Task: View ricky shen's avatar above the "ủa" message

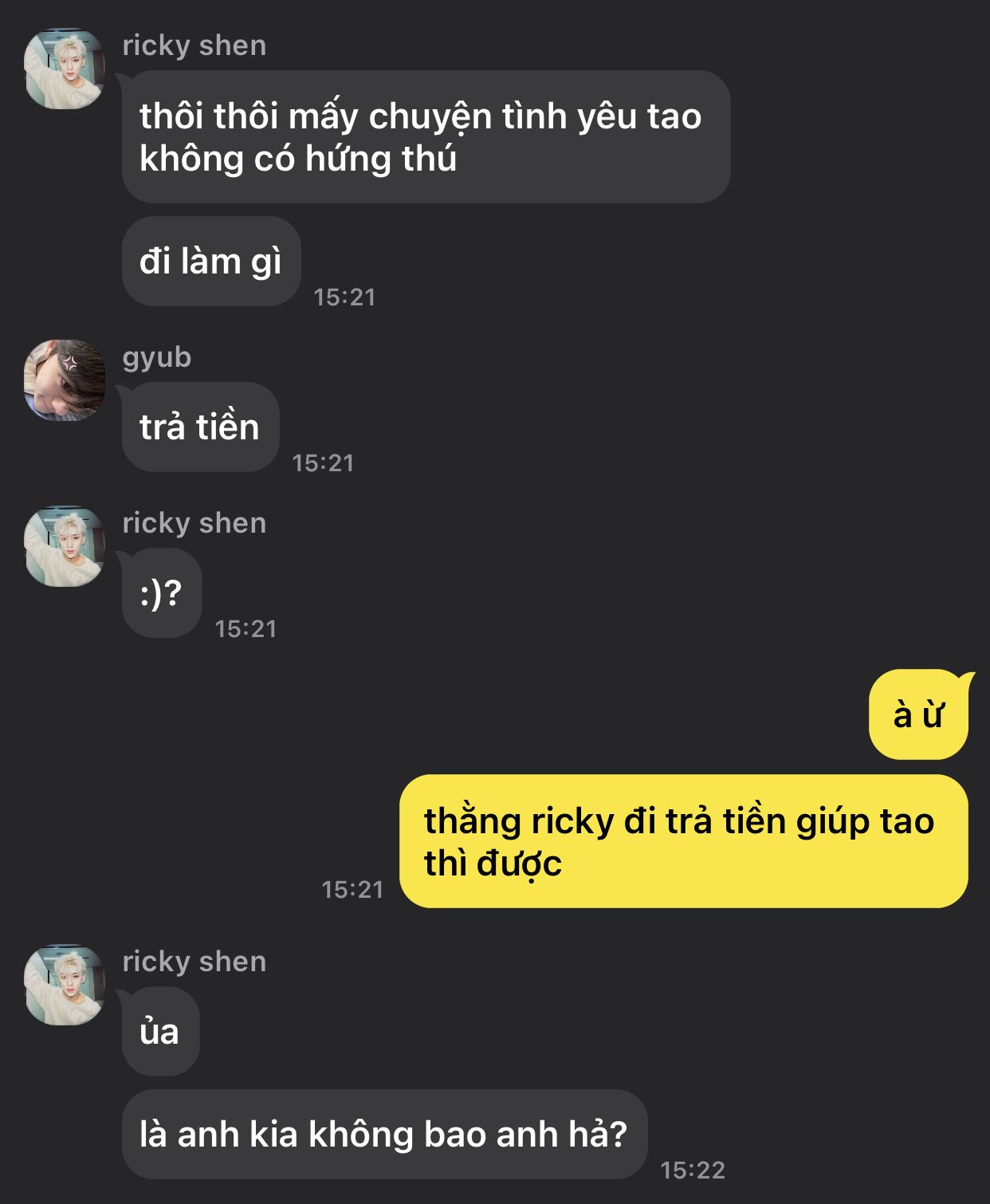Action: (x=65, y=985)
